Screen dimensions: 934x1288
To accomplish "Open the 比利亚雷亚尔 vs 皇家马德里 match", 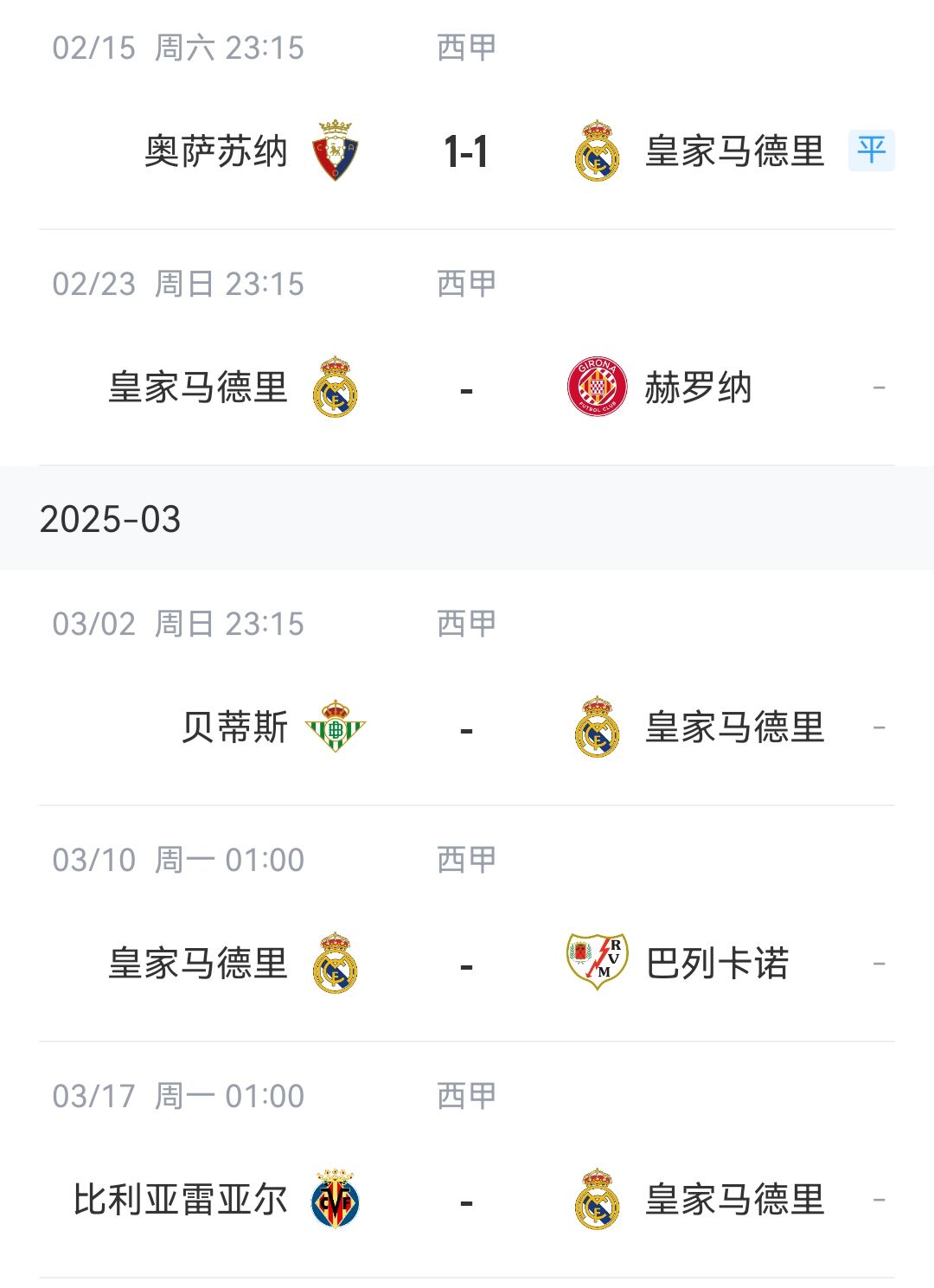I will 466,1200.
